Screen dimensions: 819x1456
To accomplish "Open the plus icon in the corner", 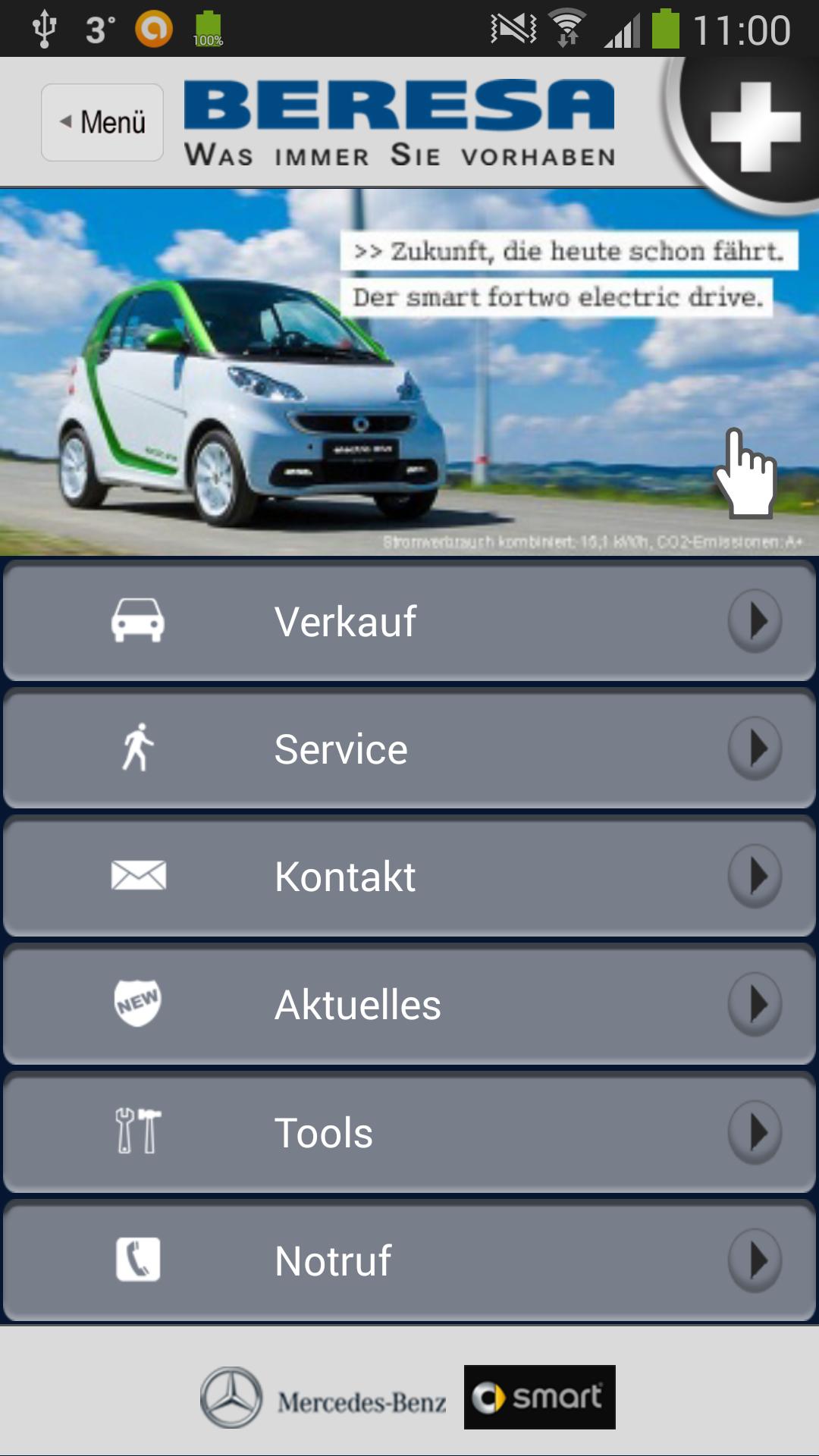I will coord(754,127).
